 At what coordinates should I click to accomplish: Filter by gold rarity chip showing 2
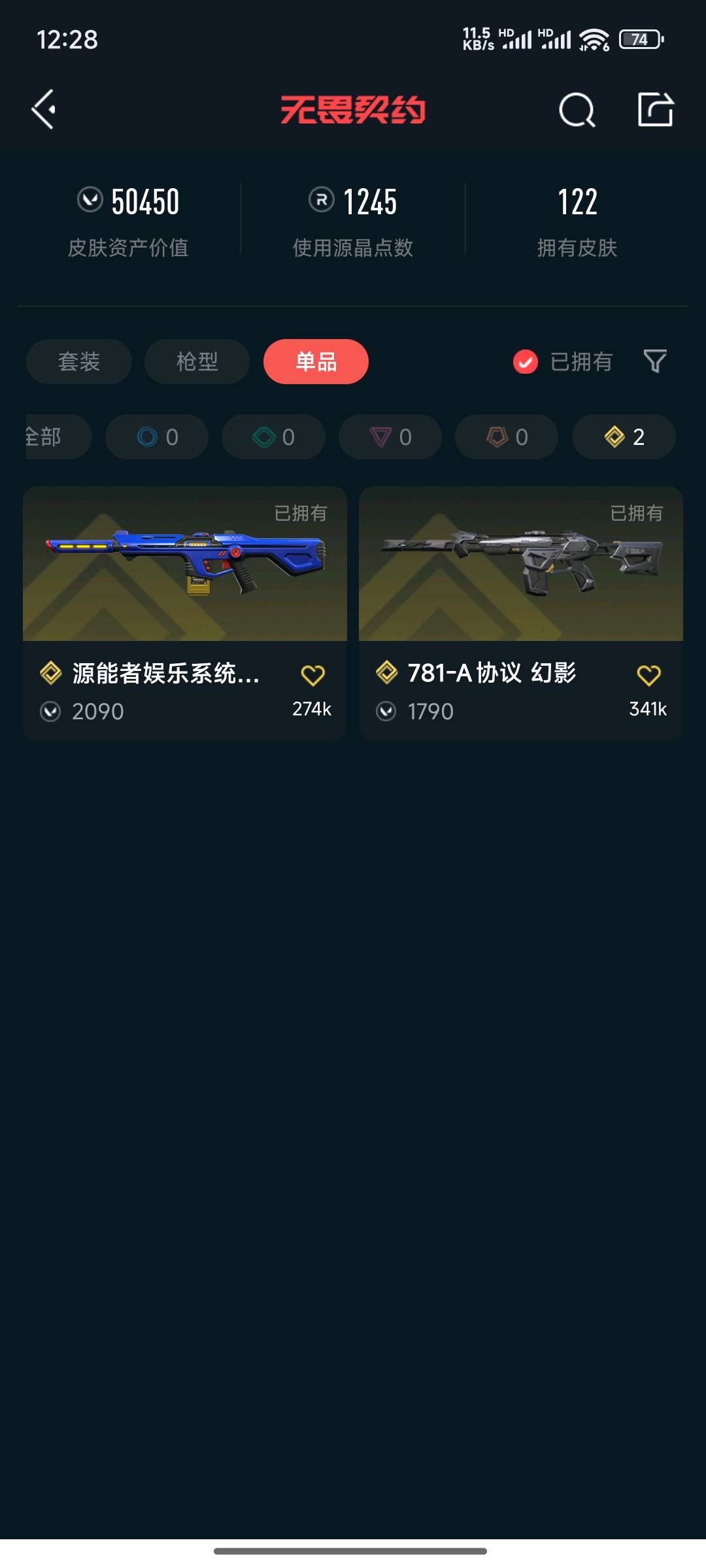[x=624, y=436]
